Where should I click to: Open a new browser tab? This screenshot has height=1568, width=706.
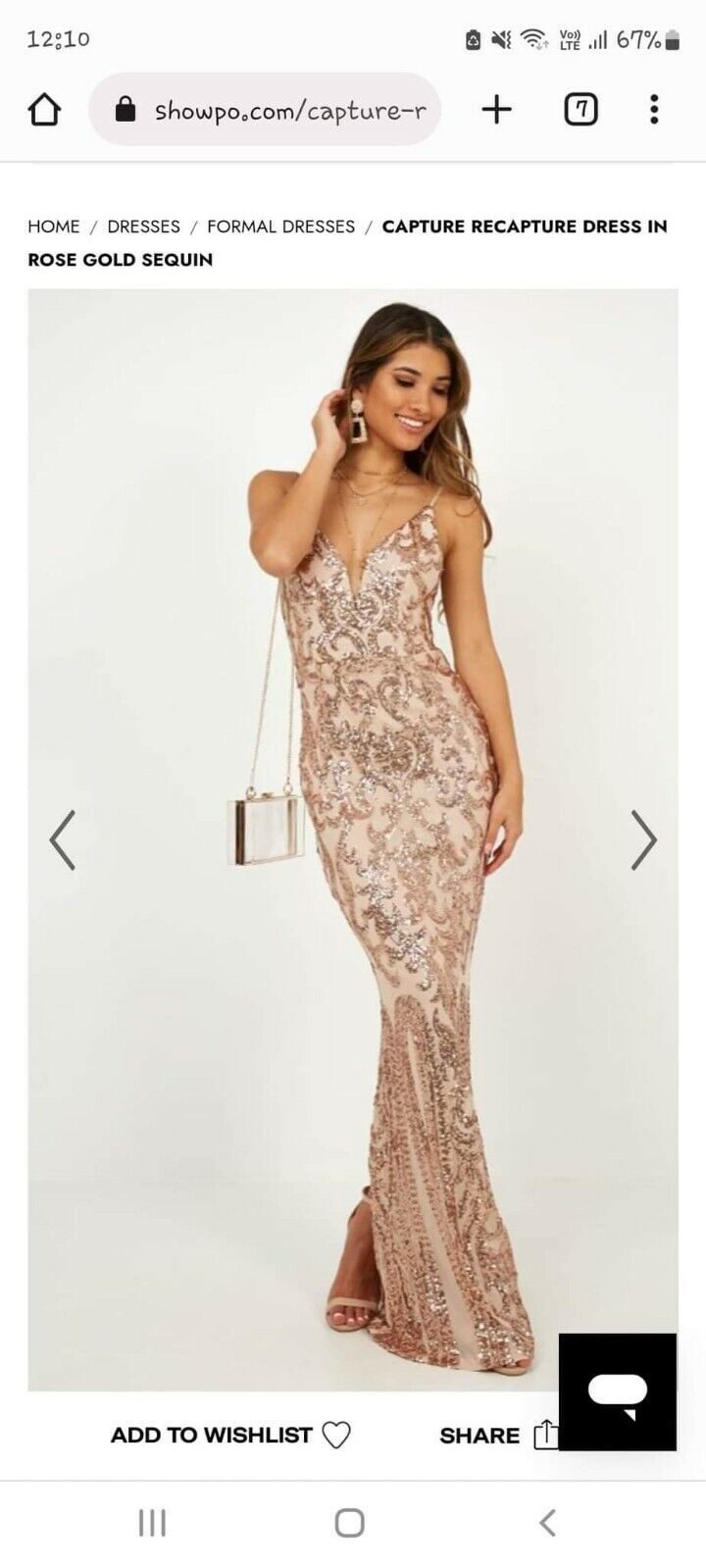pyautogui.click(x=497, y=109)
